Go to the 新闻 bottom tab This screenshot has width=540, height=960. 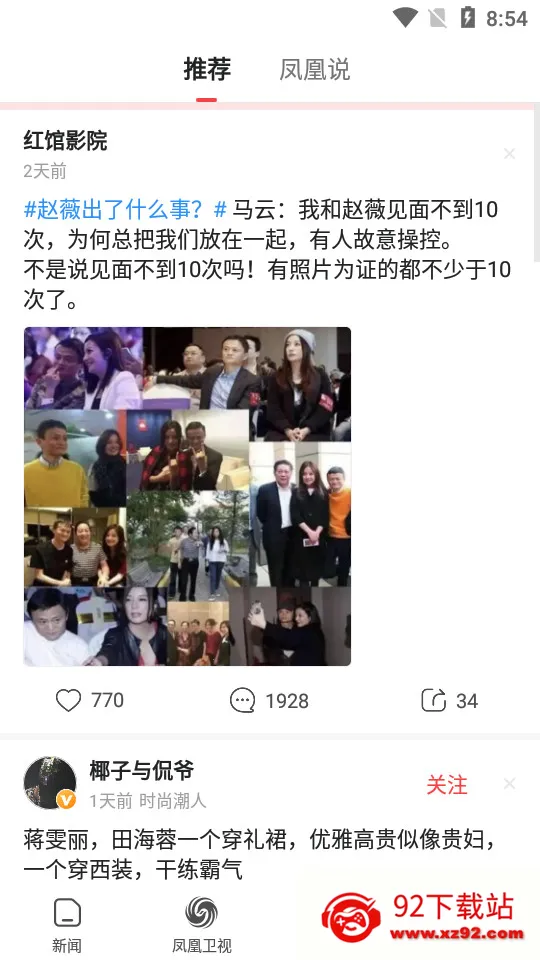point(67,925)
